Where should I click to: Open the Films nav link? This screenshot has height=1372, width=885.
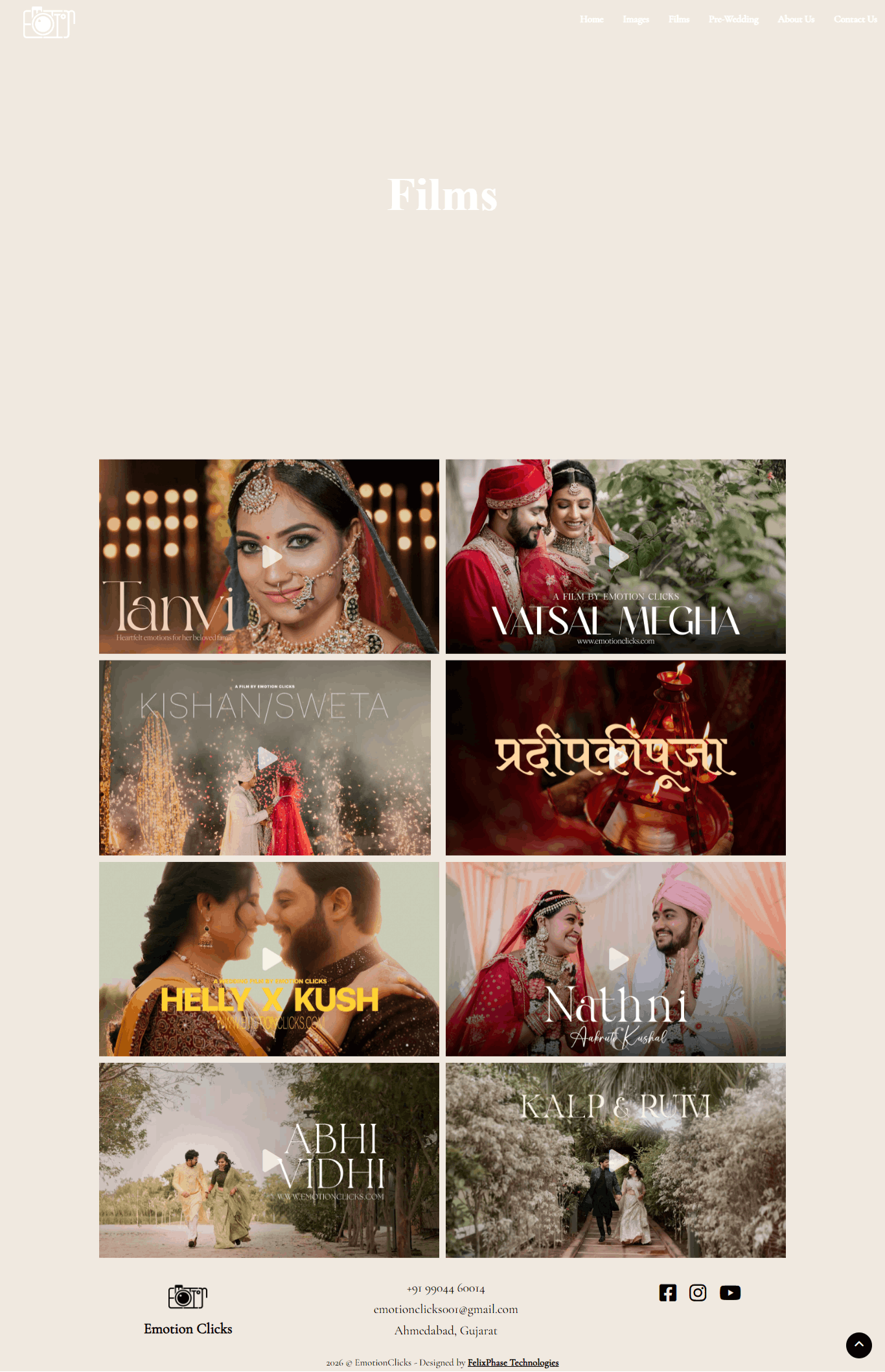click(x=678, y=19)
